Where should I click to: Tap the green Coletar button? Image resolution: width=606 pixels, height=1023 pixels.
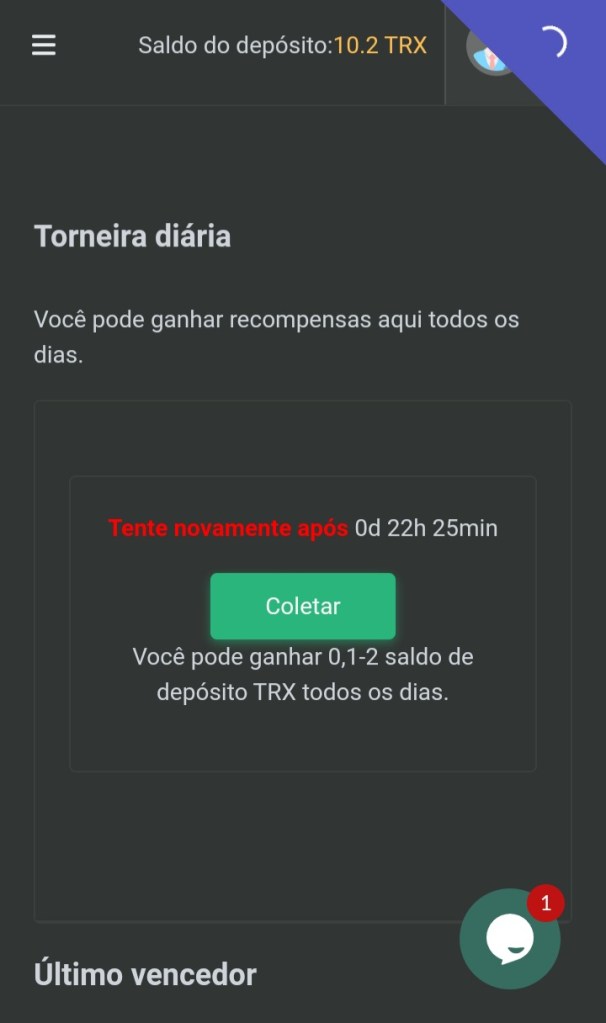click(302, 606)
